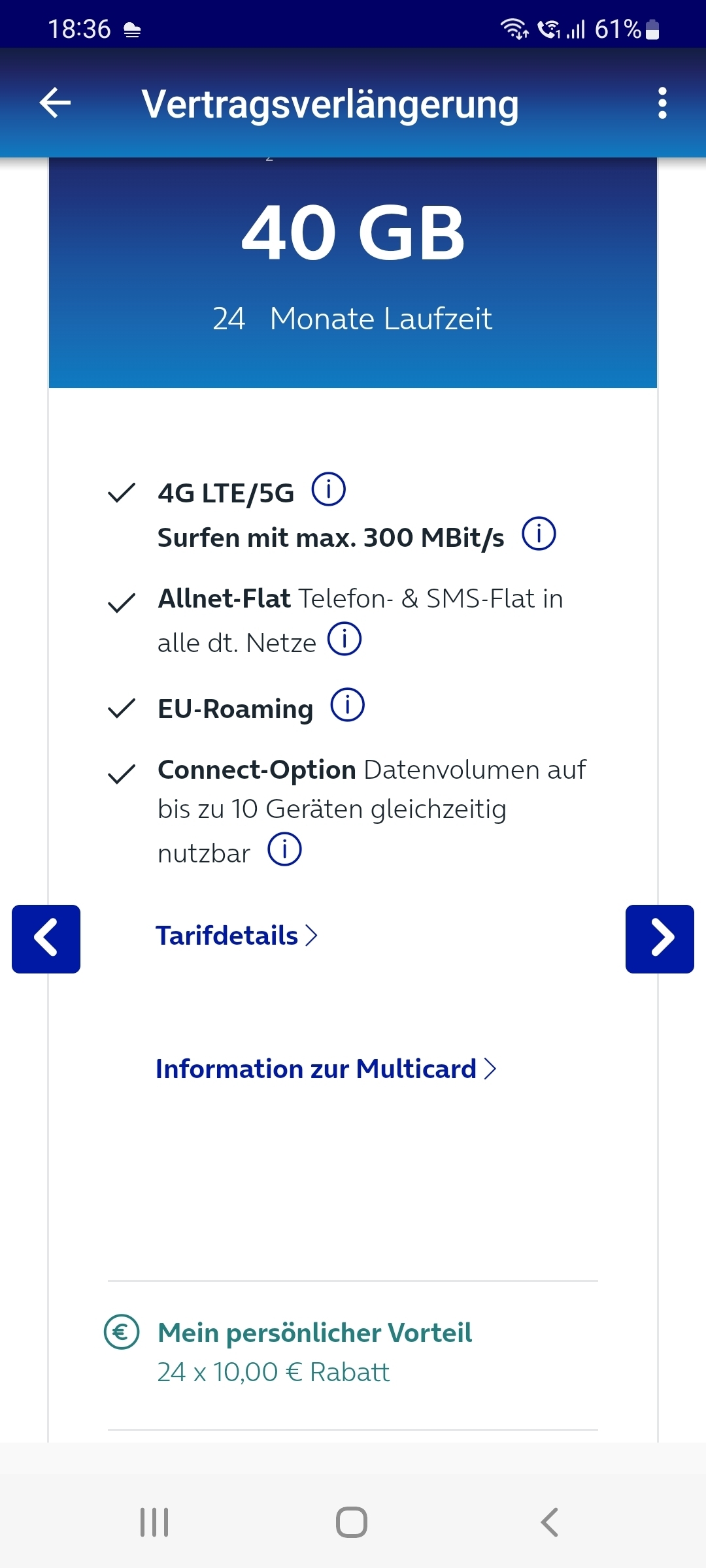View Allnet-Flat info icon

pos(345,639)
